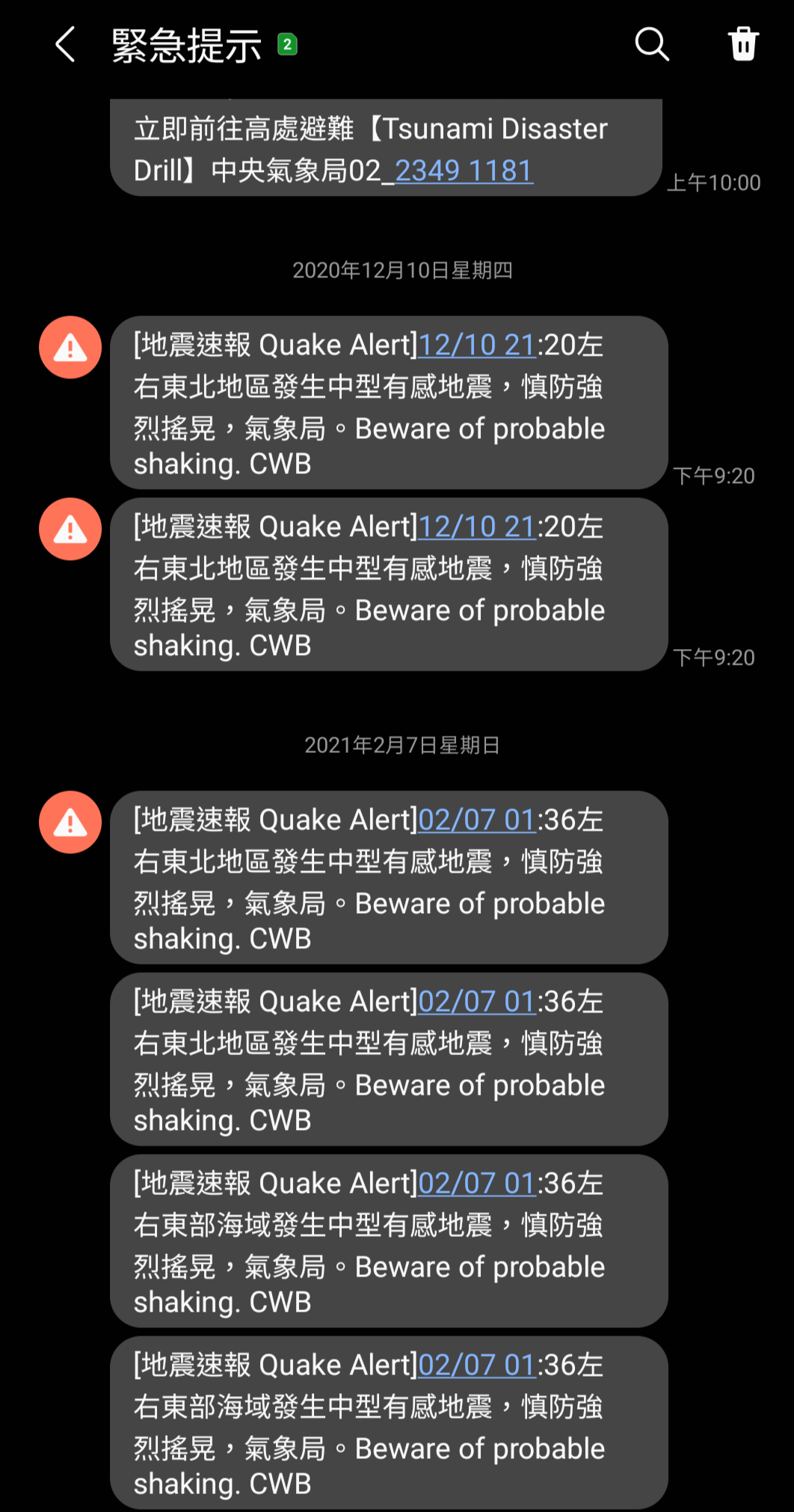Tap the trash icon to delete messages
This screenshot has height=1512, width=794.
[x=743, y=43]
